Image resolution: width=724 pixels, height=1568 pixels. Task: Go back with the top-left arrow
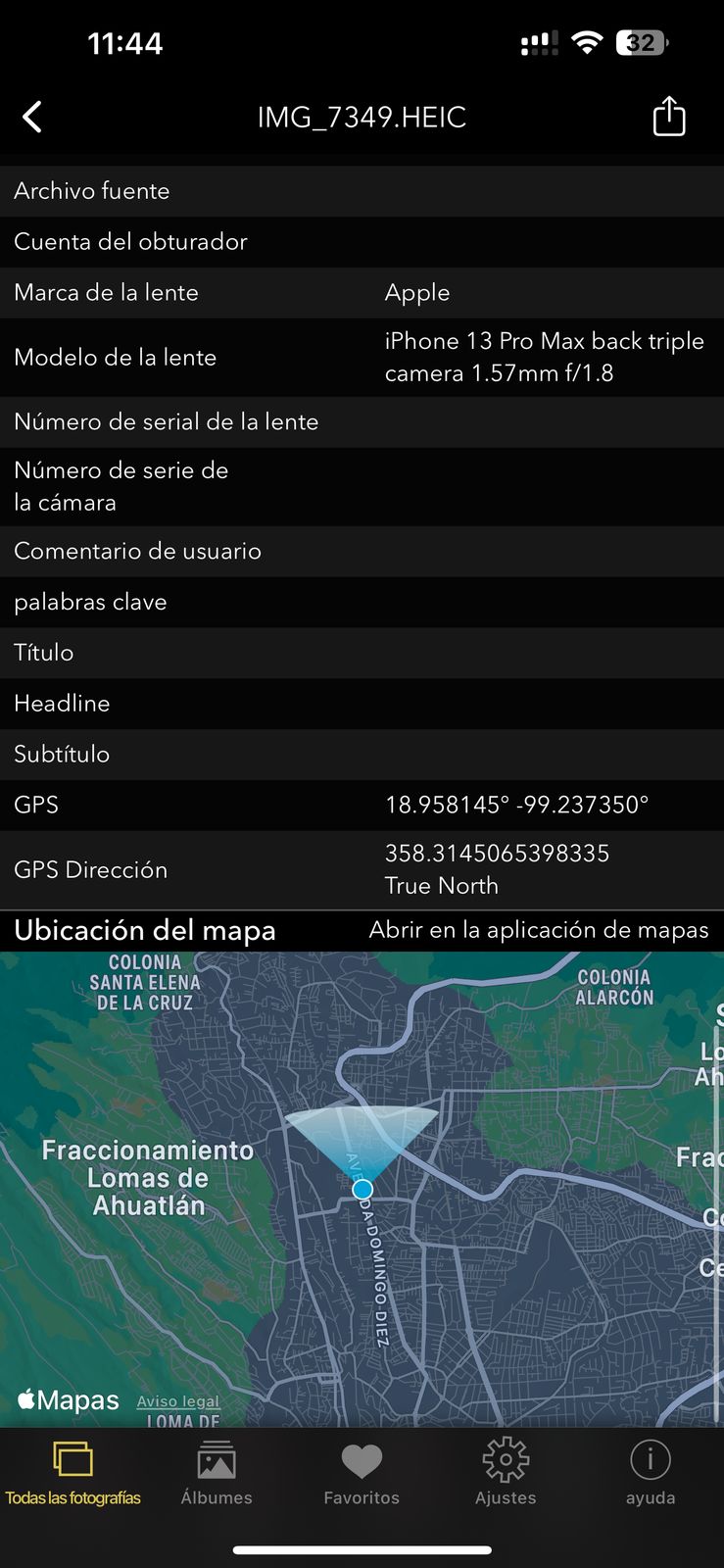pos(32,118)
